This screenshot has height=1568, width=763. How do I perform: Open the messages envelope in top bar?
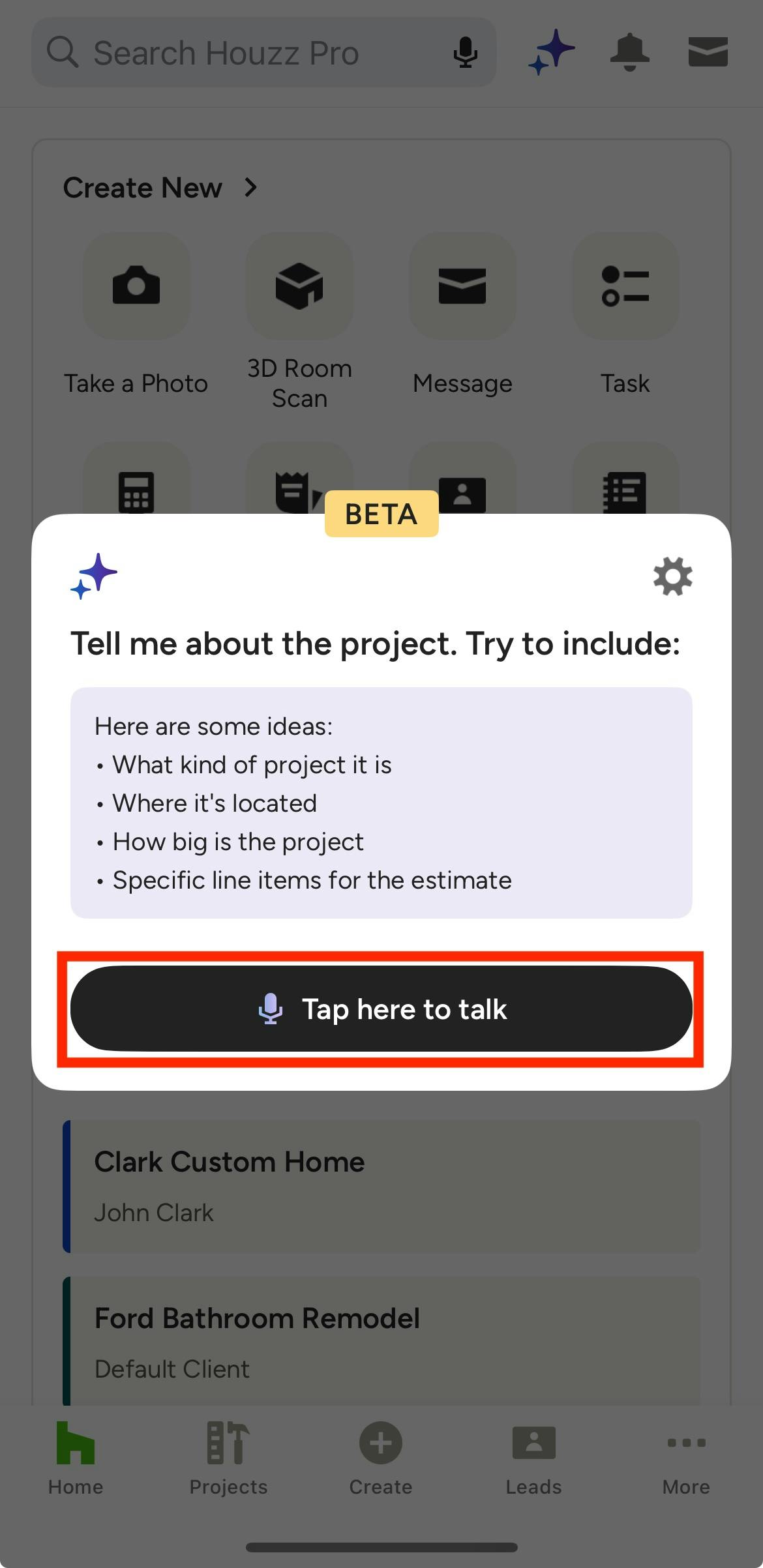[708, 52]
